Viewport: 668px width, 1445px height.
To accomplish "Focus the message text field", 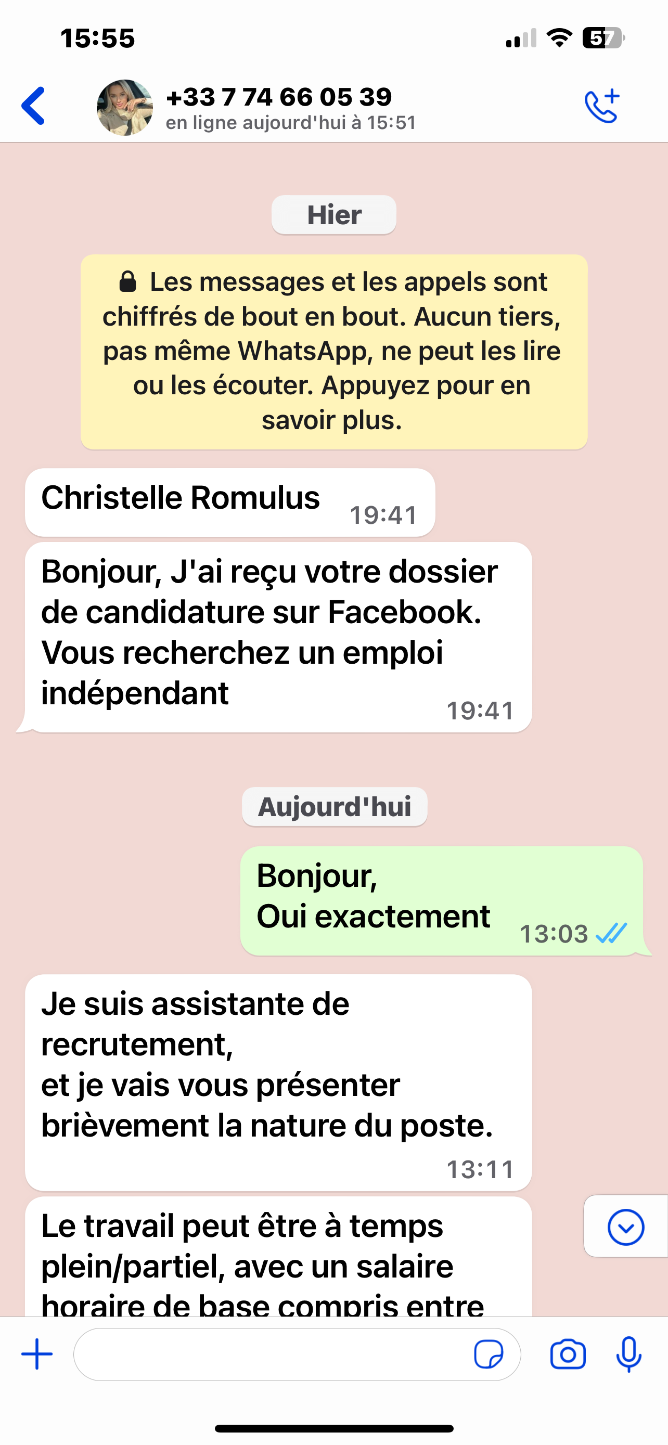I will click(270, 1355).
